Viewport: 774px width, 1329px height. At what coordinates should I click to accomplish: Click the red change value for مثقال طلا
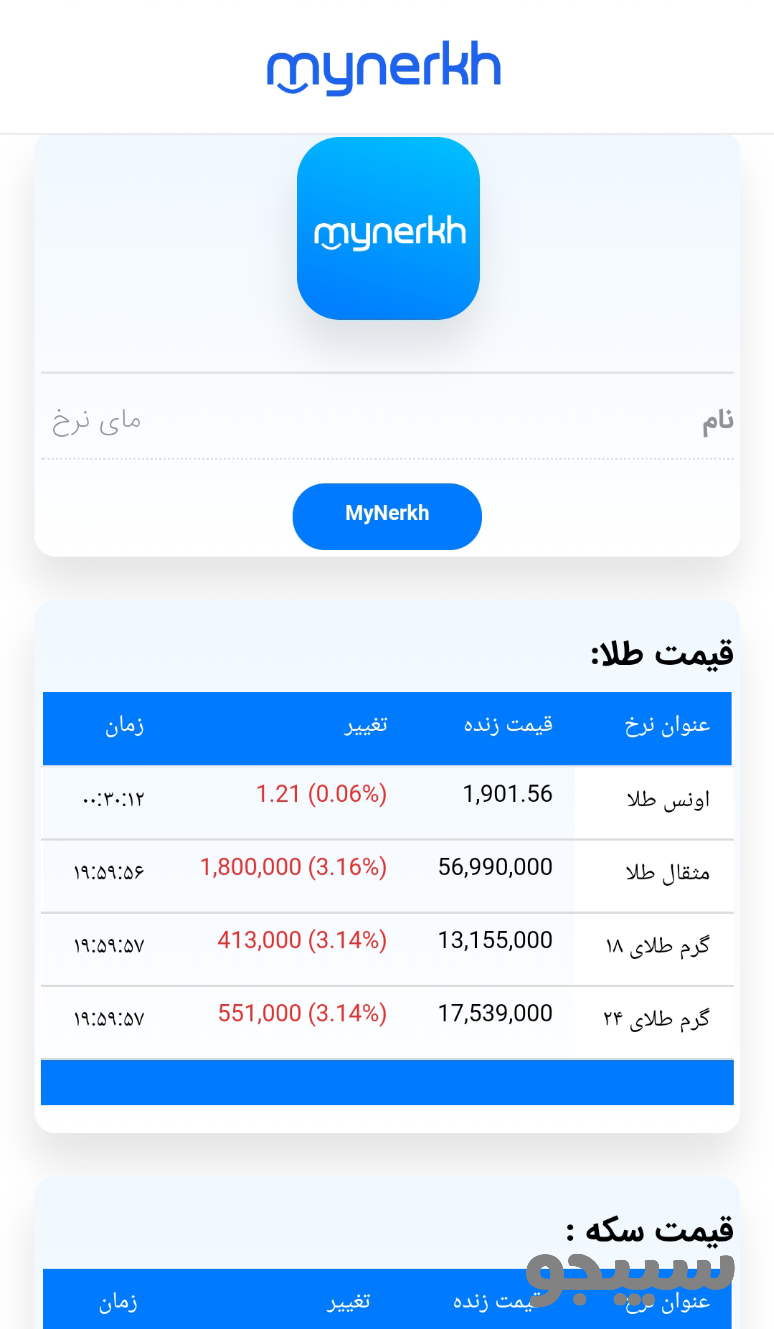coord(293,867)
